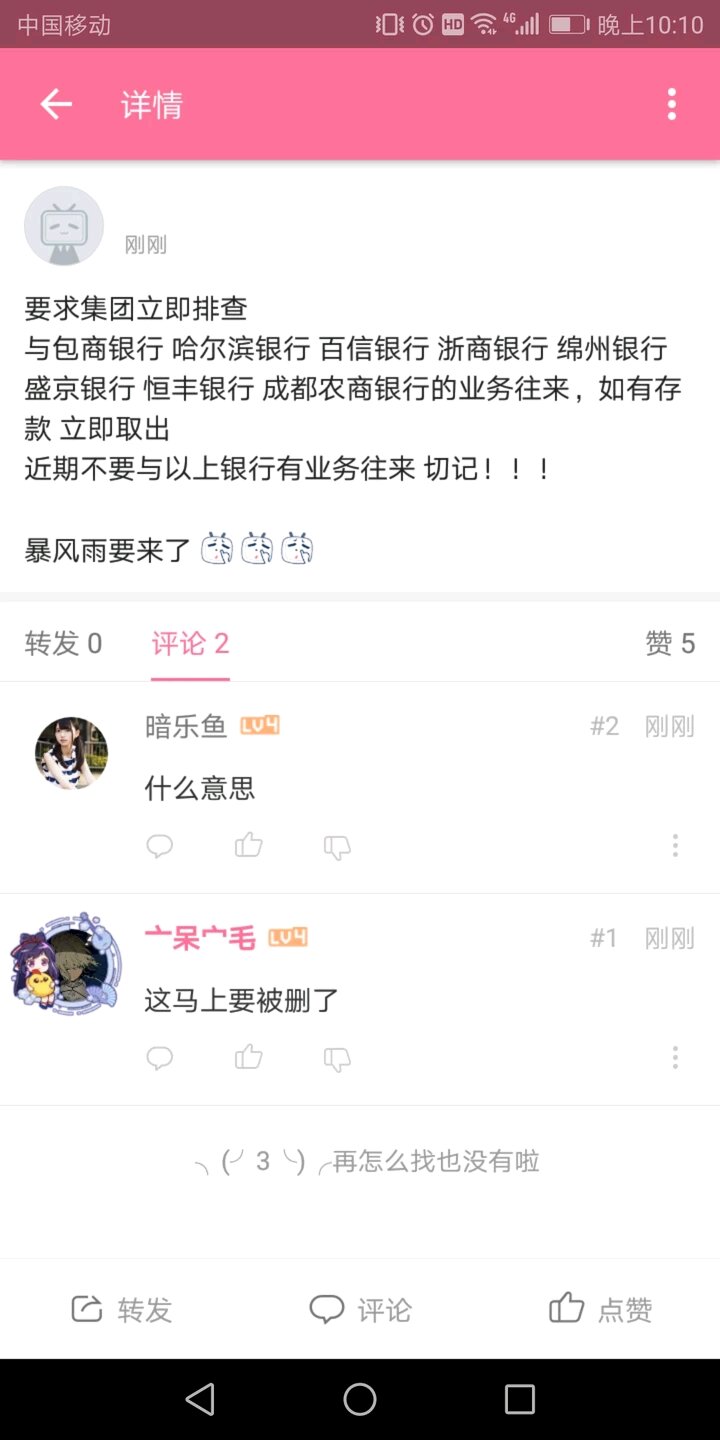Viewport: 720px width, 1440px height.
Task: Write a comment via the bottom 评论 button
Action: point(360,1309)
